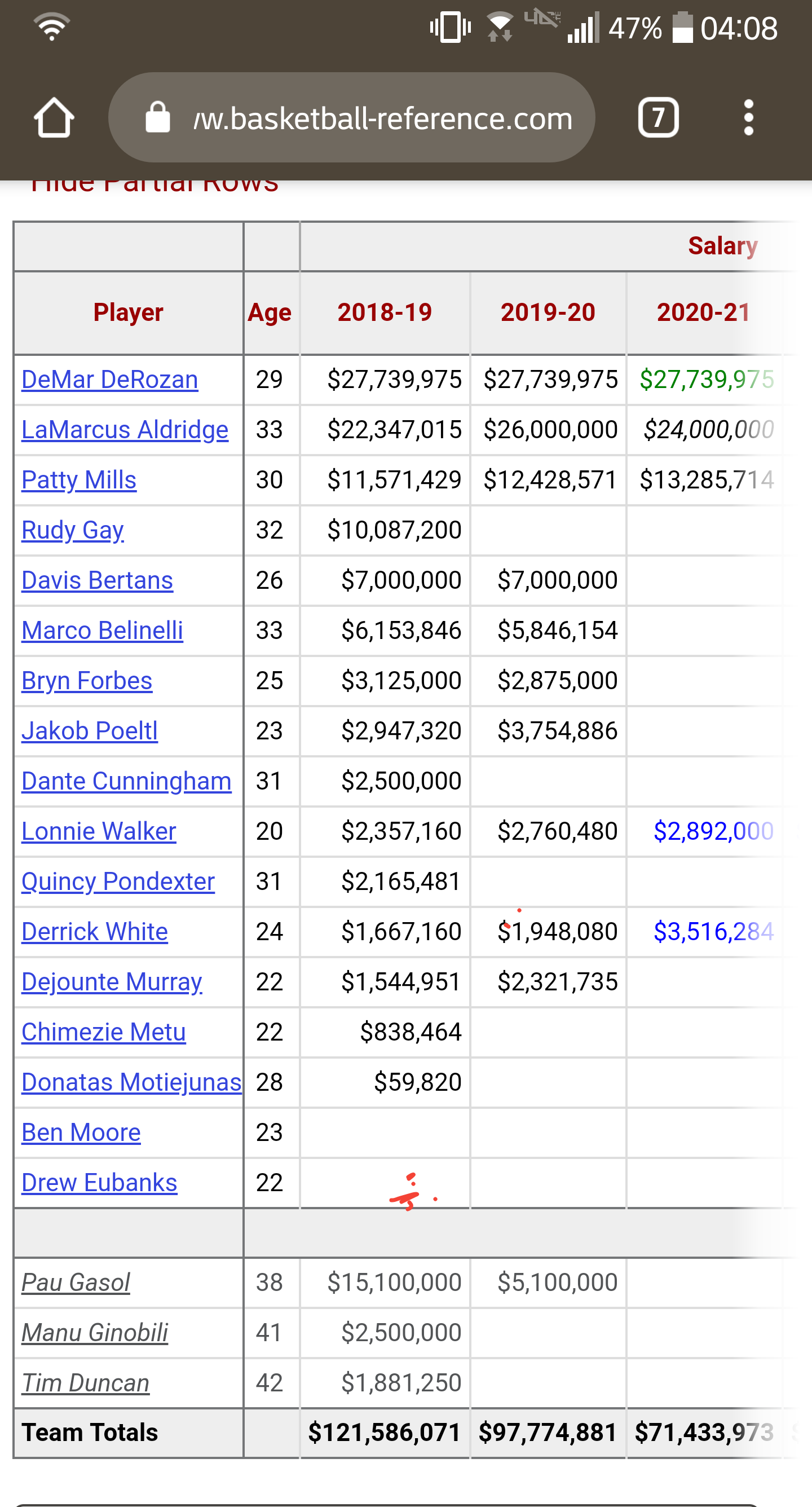Go to Rudy Gay's player page
This screenshot has width=812, height=1507.
pyautogui.click(x=73, y=530)
